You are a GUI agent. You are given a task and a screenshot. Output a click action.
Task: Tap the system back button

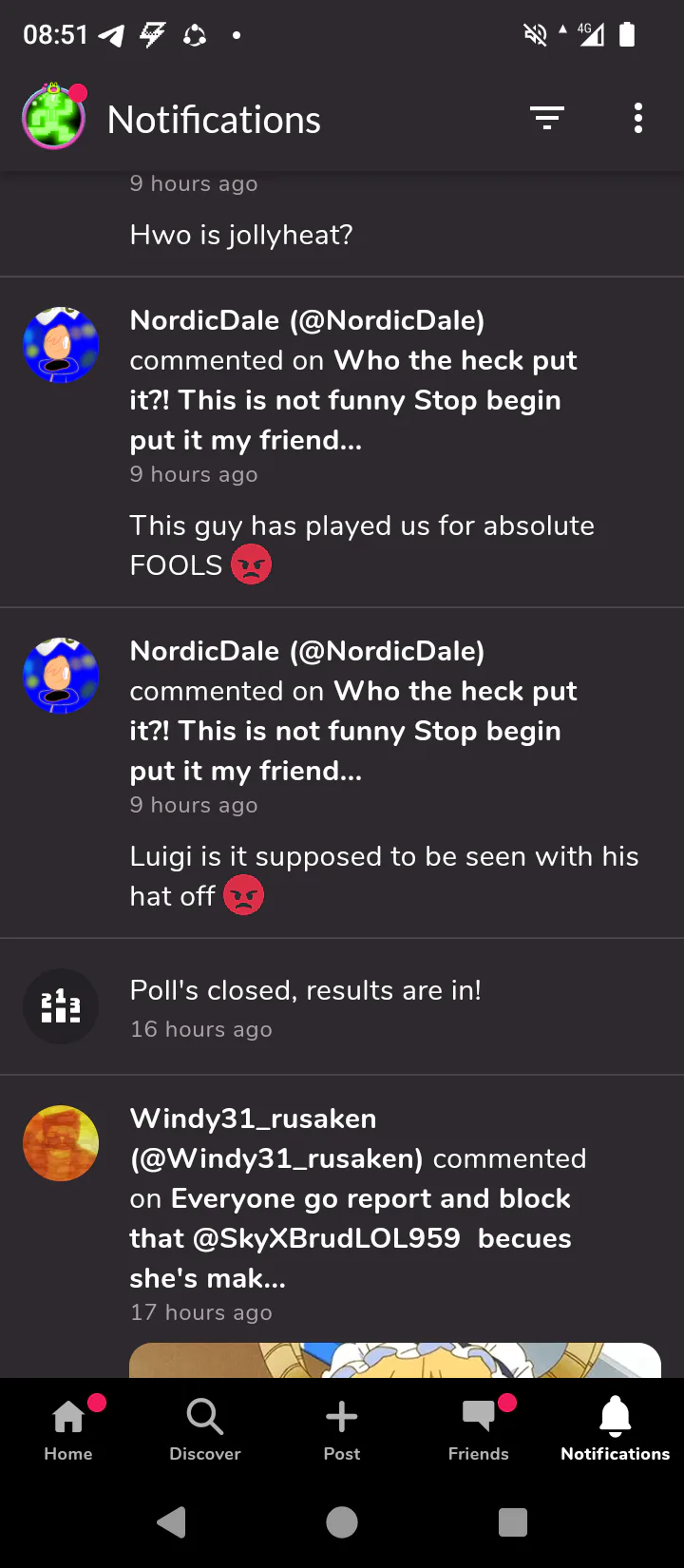[x=172, y=1522]
